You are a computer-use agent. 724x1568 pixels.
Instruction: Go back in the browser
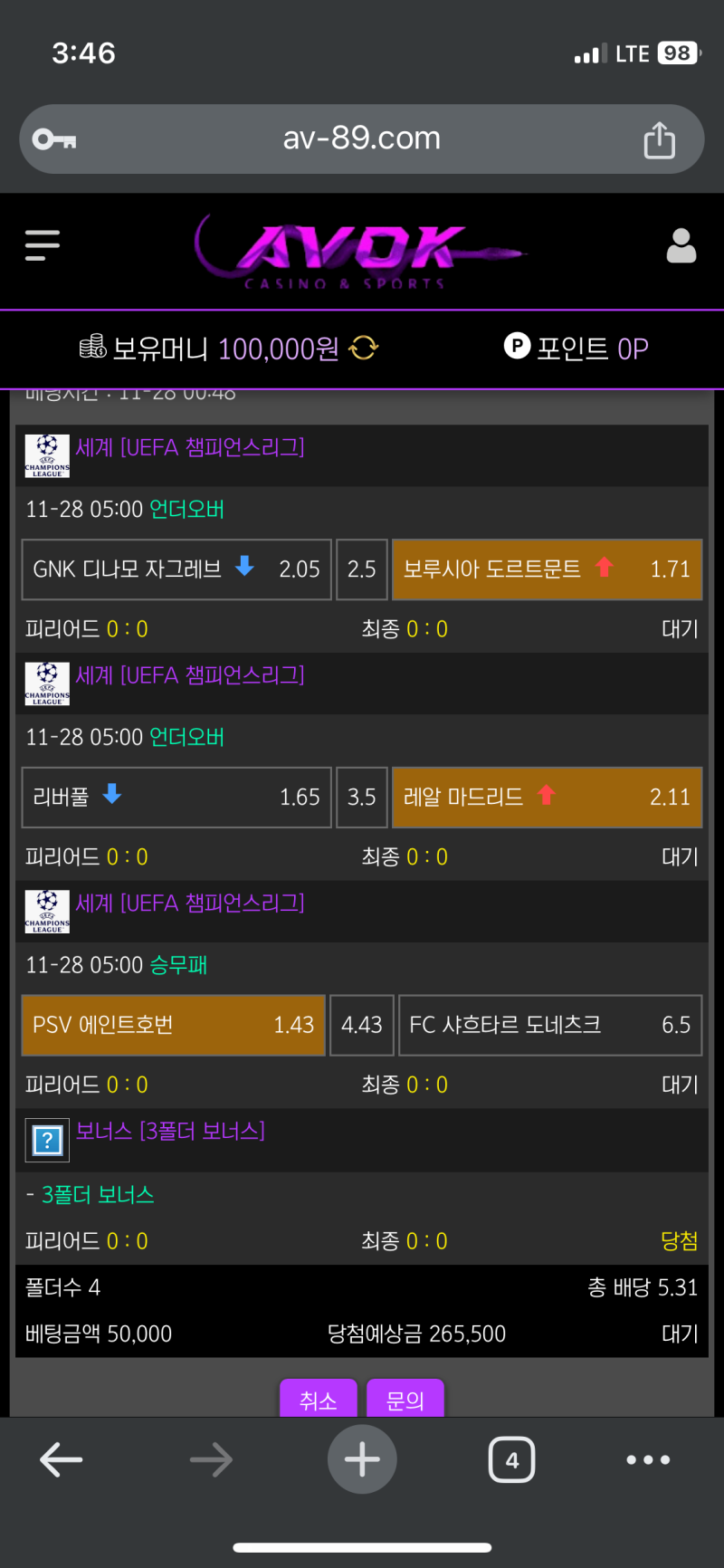[62, 1459]
